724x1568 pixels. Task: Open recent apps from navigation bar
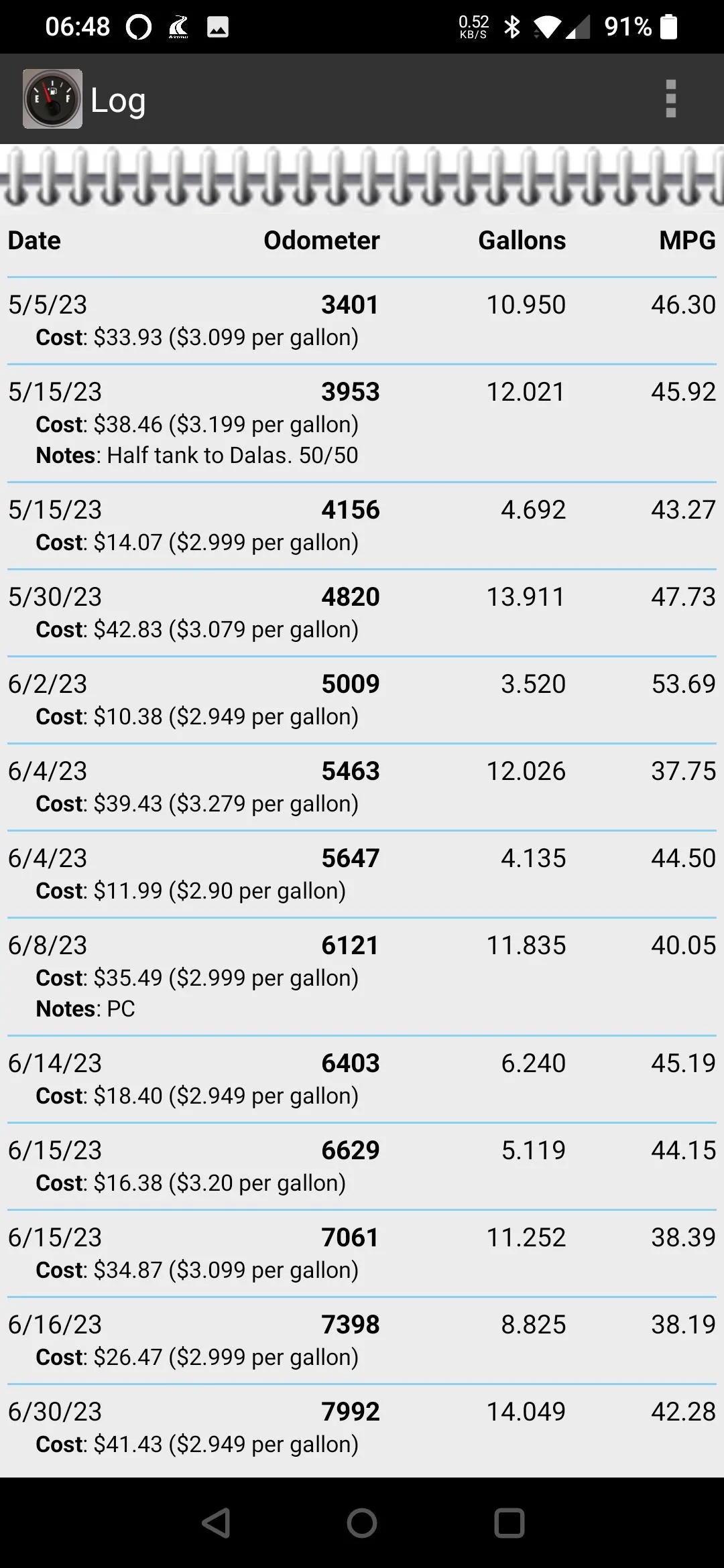509,1523
